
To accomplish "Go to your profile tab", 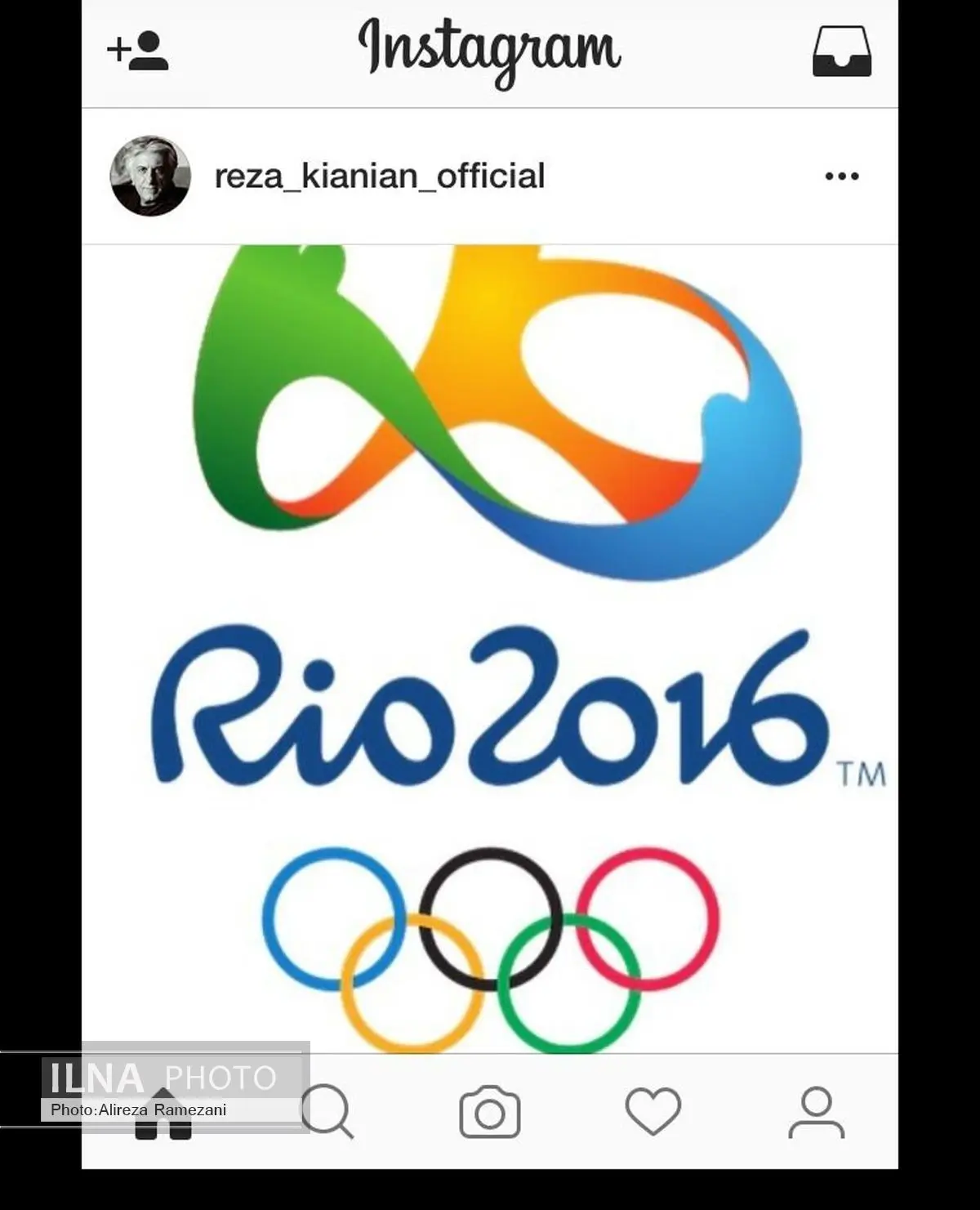I will tap(816, 1112).
